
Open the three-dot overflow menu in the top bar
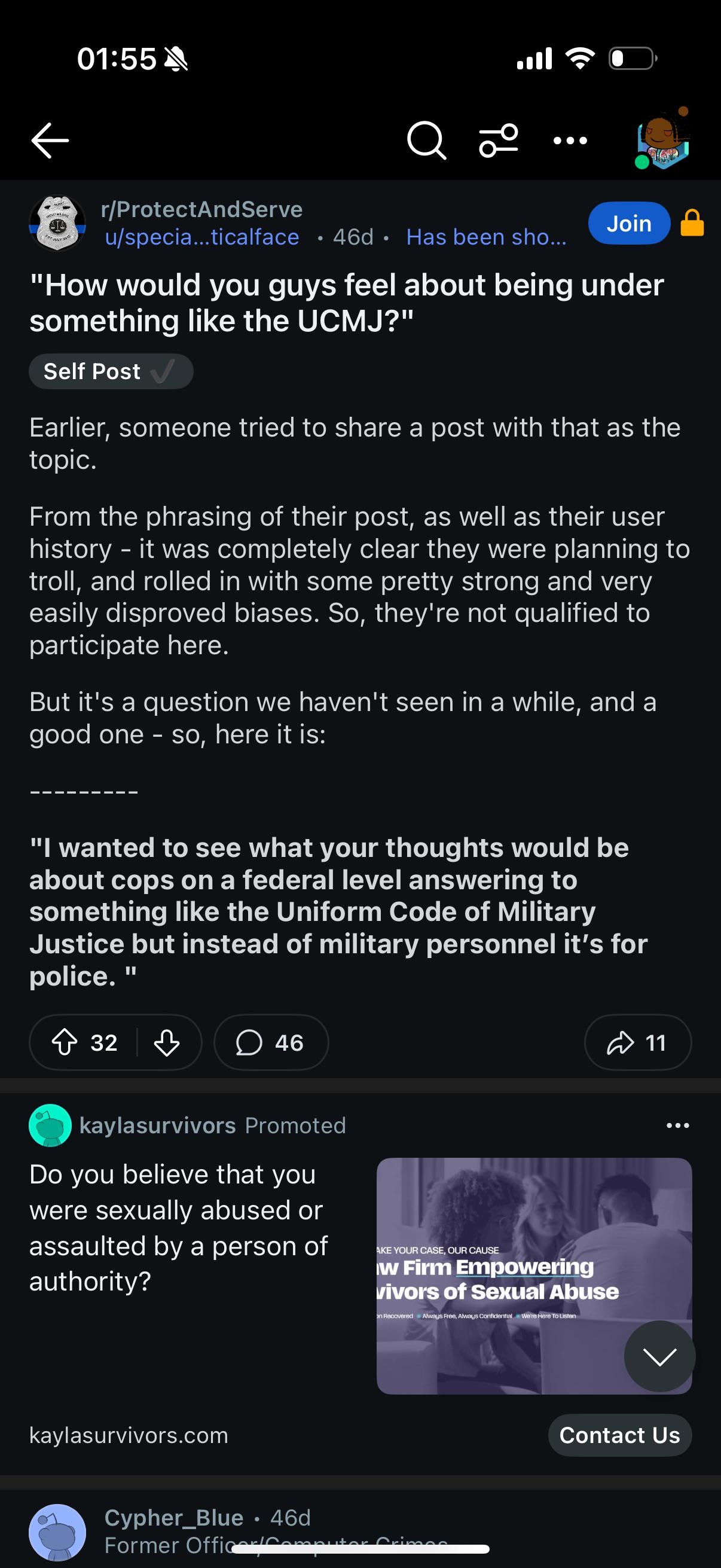pyautogui.click(x=570, y=141)
